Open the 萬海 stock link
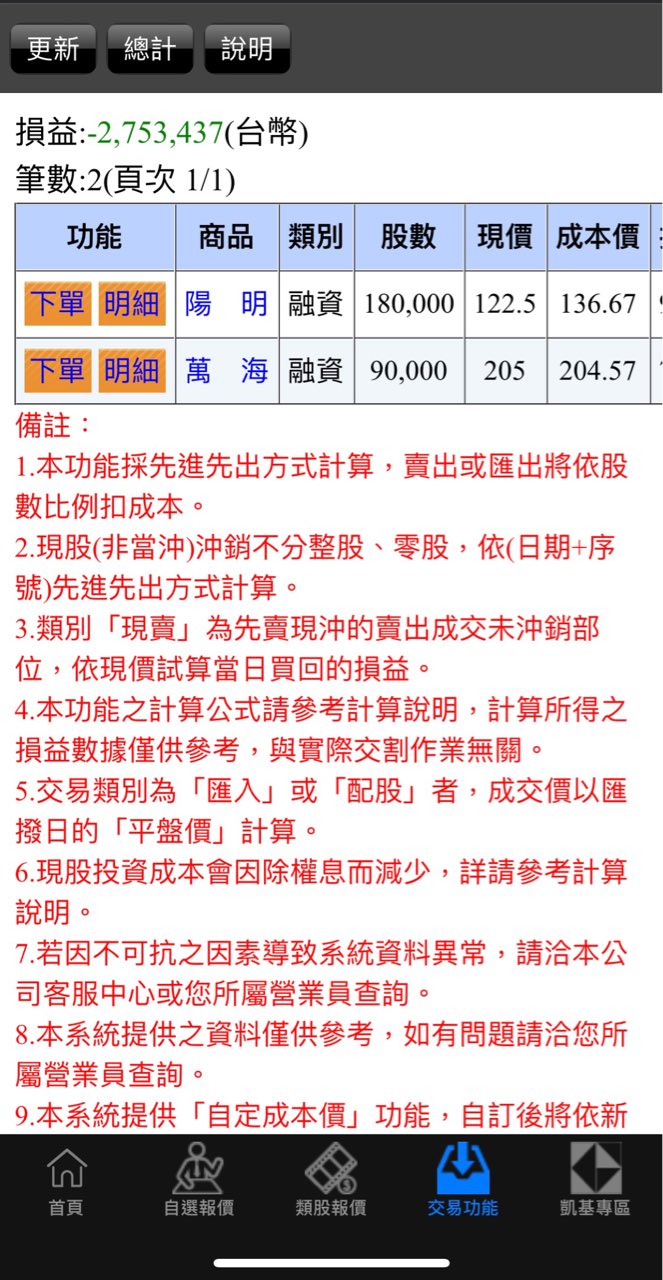 coord(226,371)
